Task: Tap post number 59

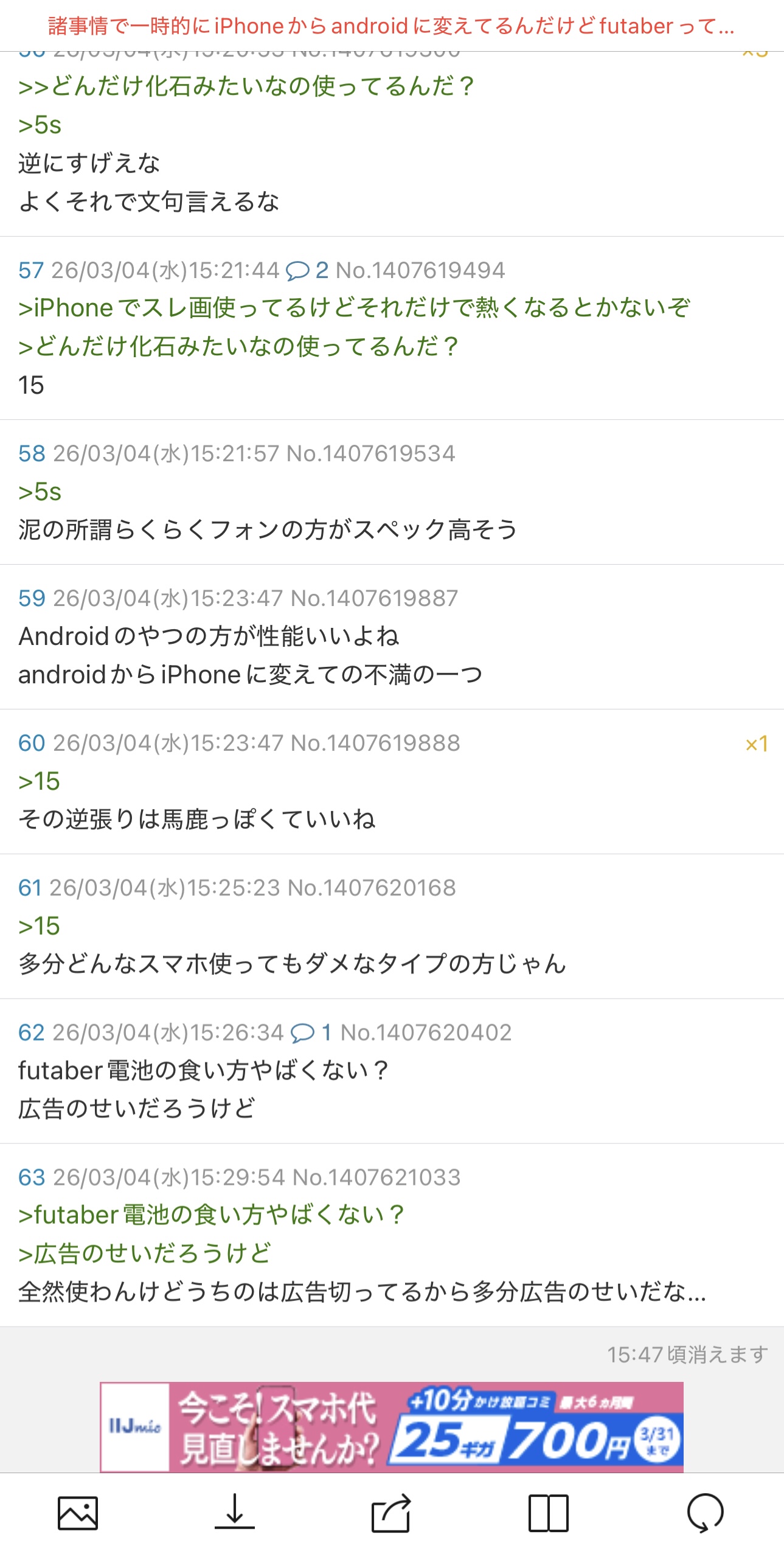Action: point(32,598)
